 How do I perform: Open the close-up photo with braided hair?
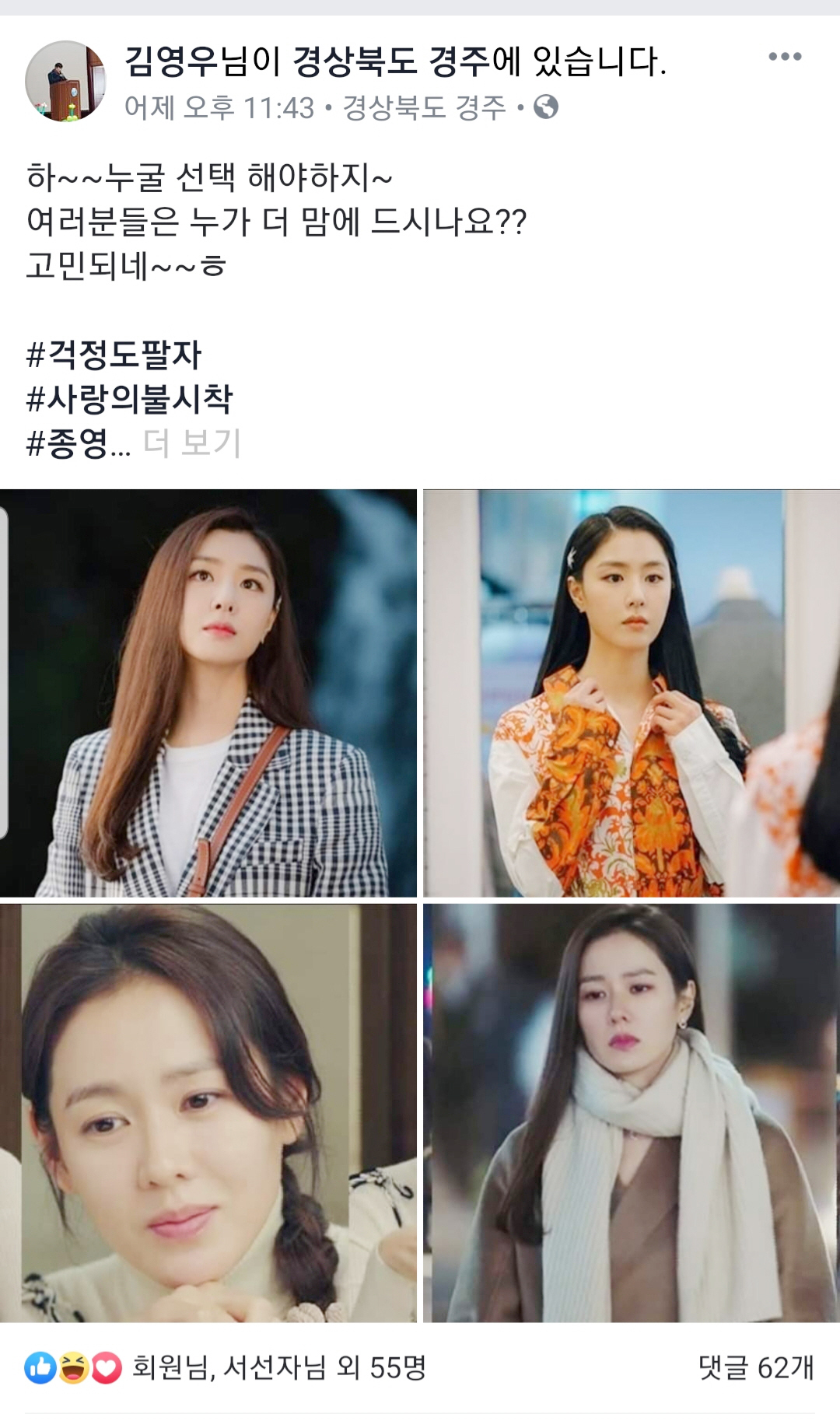(x=208, y=1113)
